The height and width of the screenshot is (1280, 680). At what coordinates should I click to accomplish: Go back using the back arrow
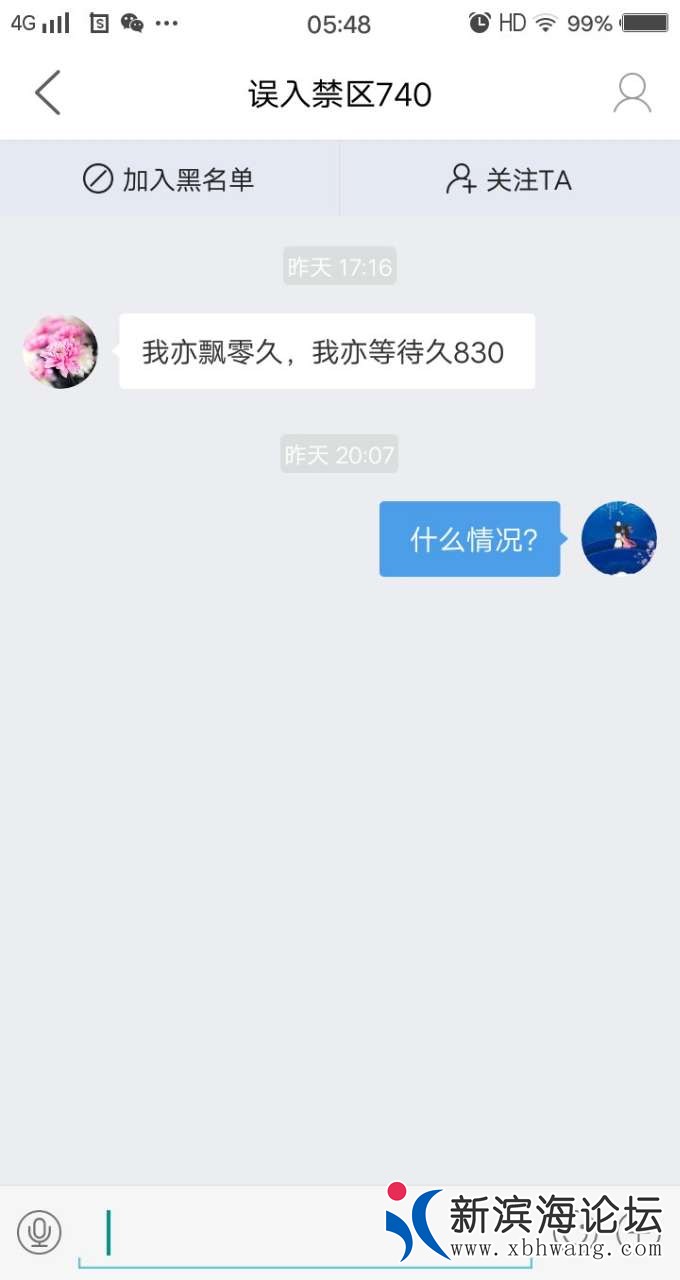[x=47, y=93]
